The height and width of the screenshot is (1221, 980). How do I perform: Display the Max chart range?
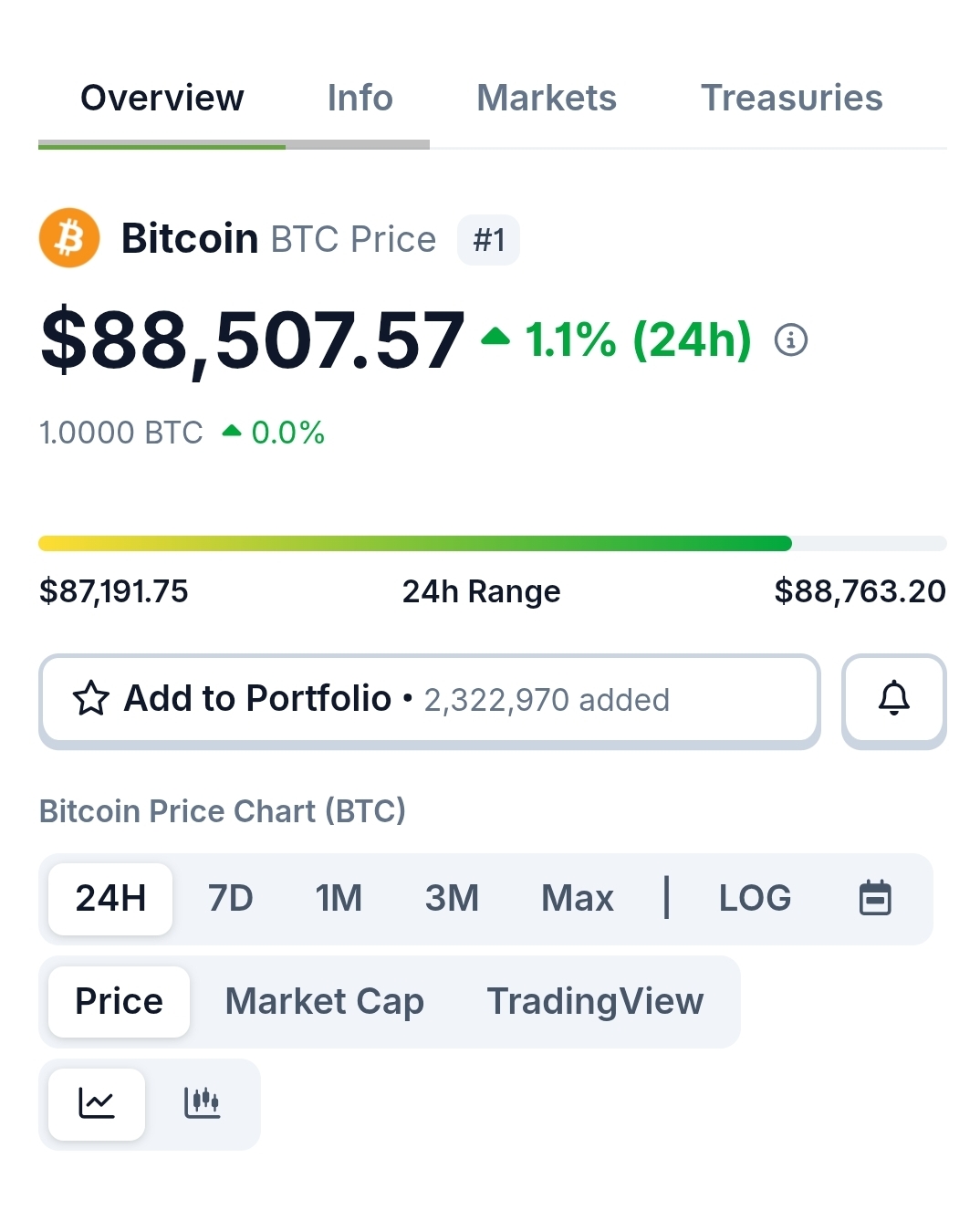point(577,898)
